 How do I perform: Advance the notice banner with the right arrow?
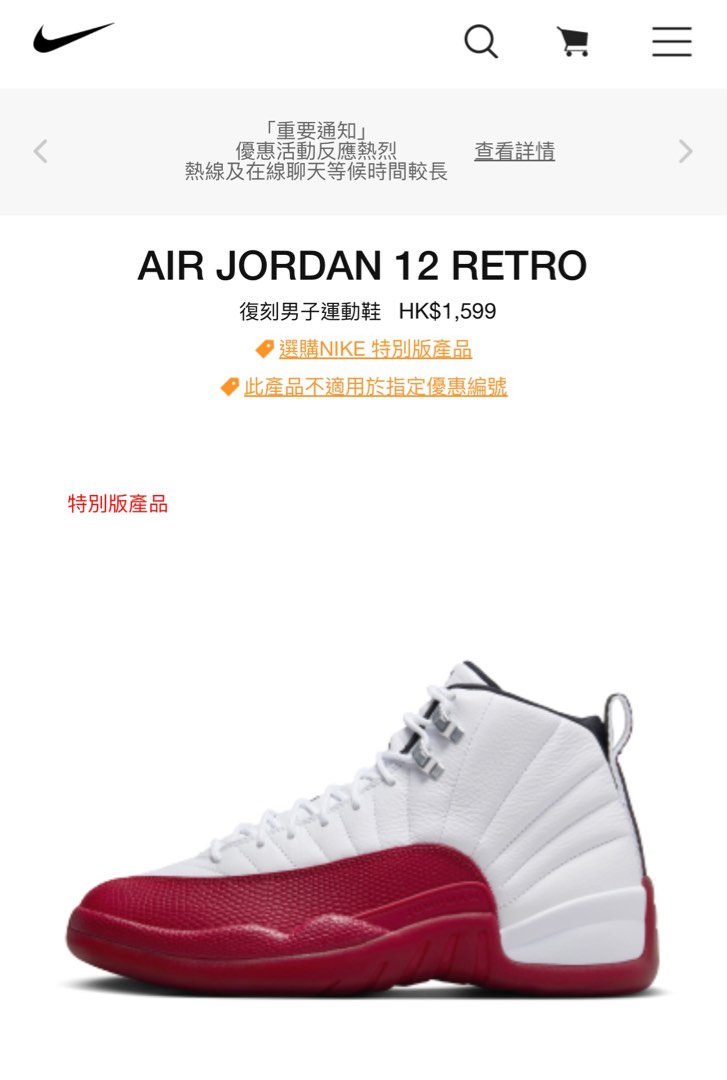[x=686, y=150]
